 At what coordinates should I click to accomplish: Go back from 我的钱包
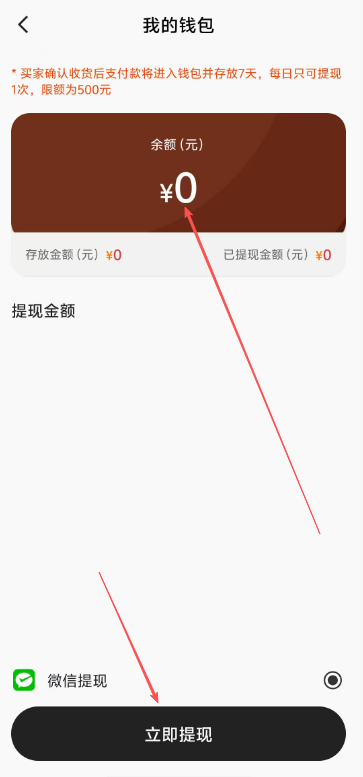pyautogui.click(x=23, y=25)
